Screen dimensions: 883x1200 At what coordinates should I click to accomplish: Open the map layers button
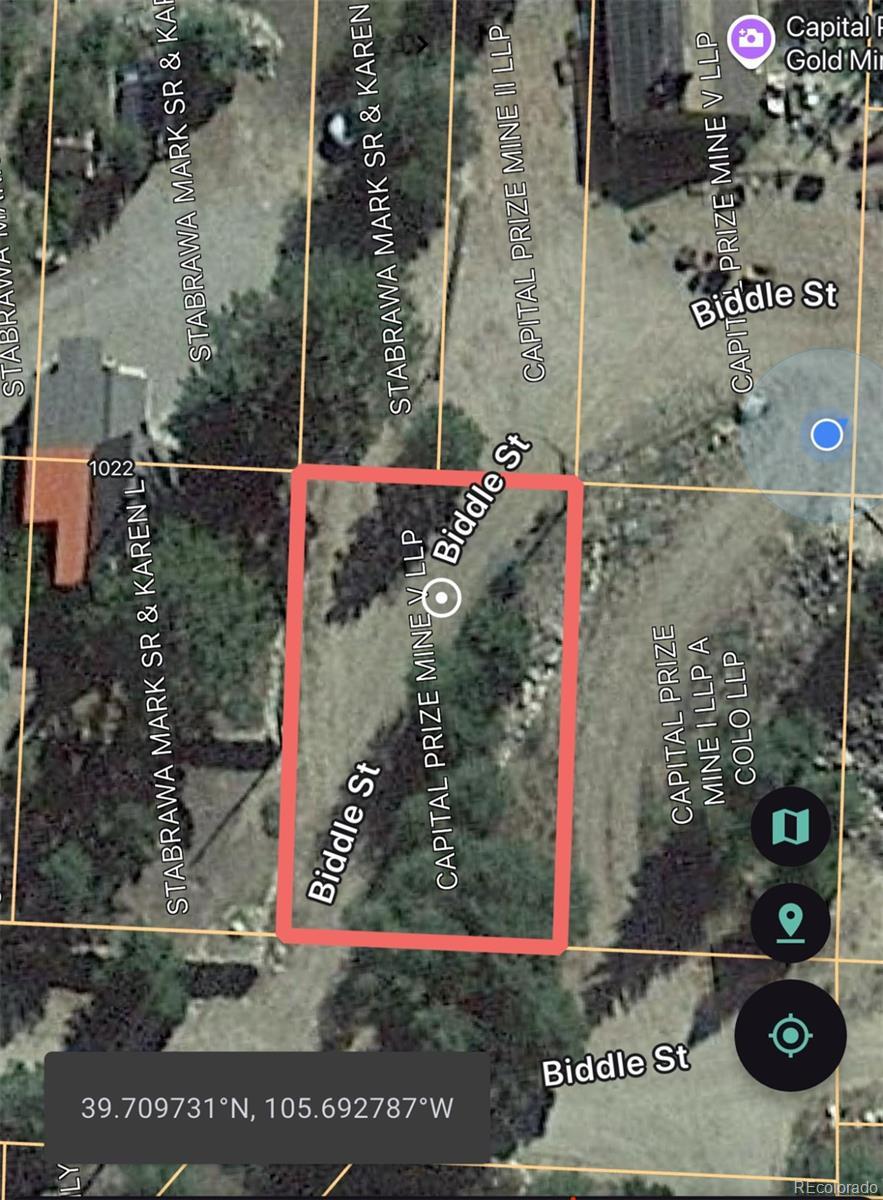[x=790, y=827]
